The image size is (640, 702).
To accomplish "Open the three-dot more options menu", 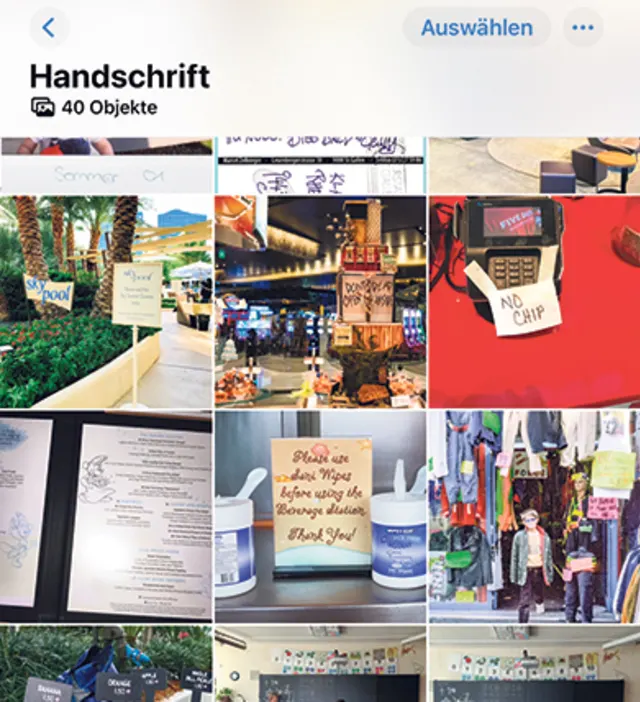I will click(x=582, y=28).
